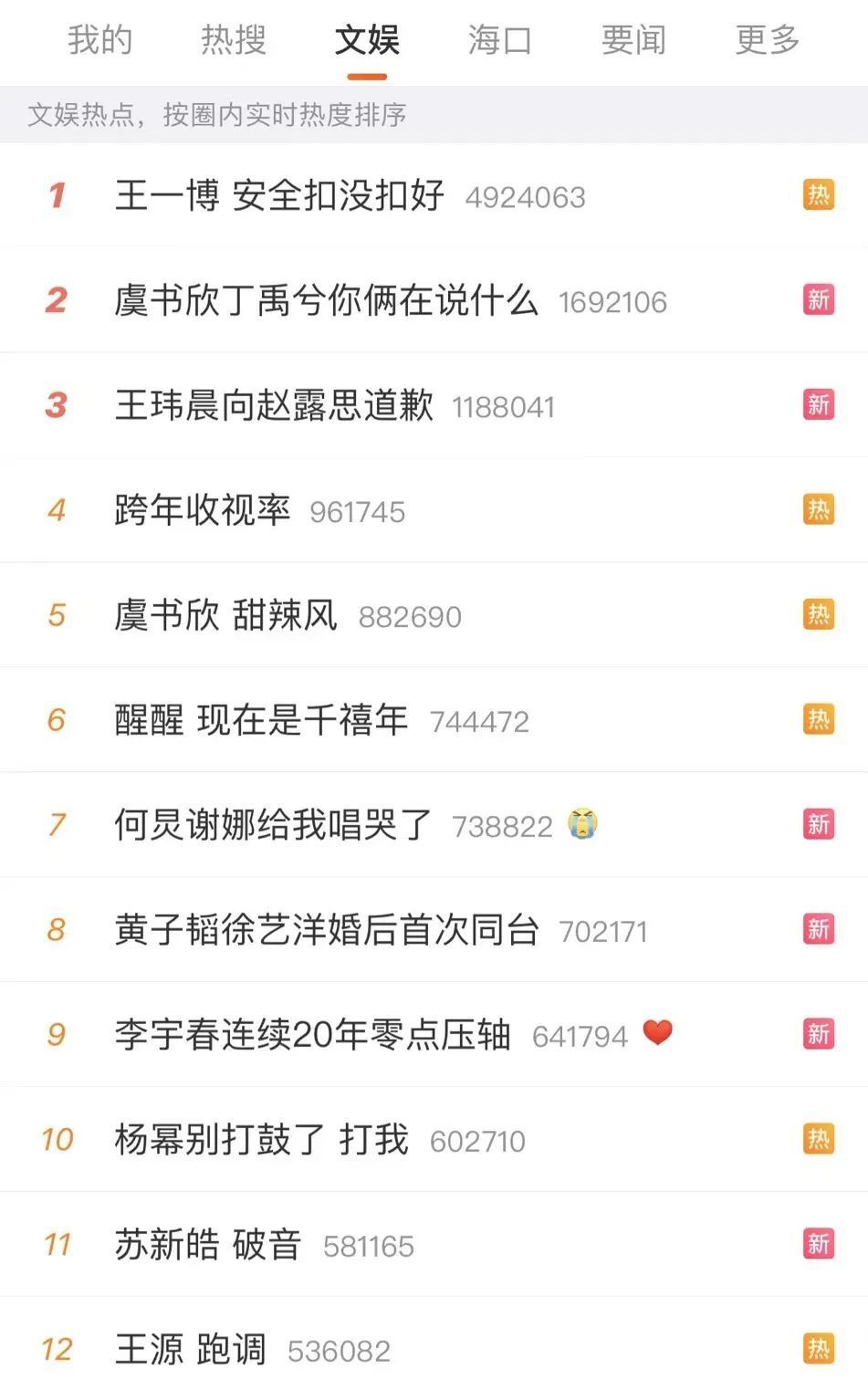Tap the crying emoji beside 何炅谢娜给我唱哭了

pyautogui.click(x=581, y=824)
